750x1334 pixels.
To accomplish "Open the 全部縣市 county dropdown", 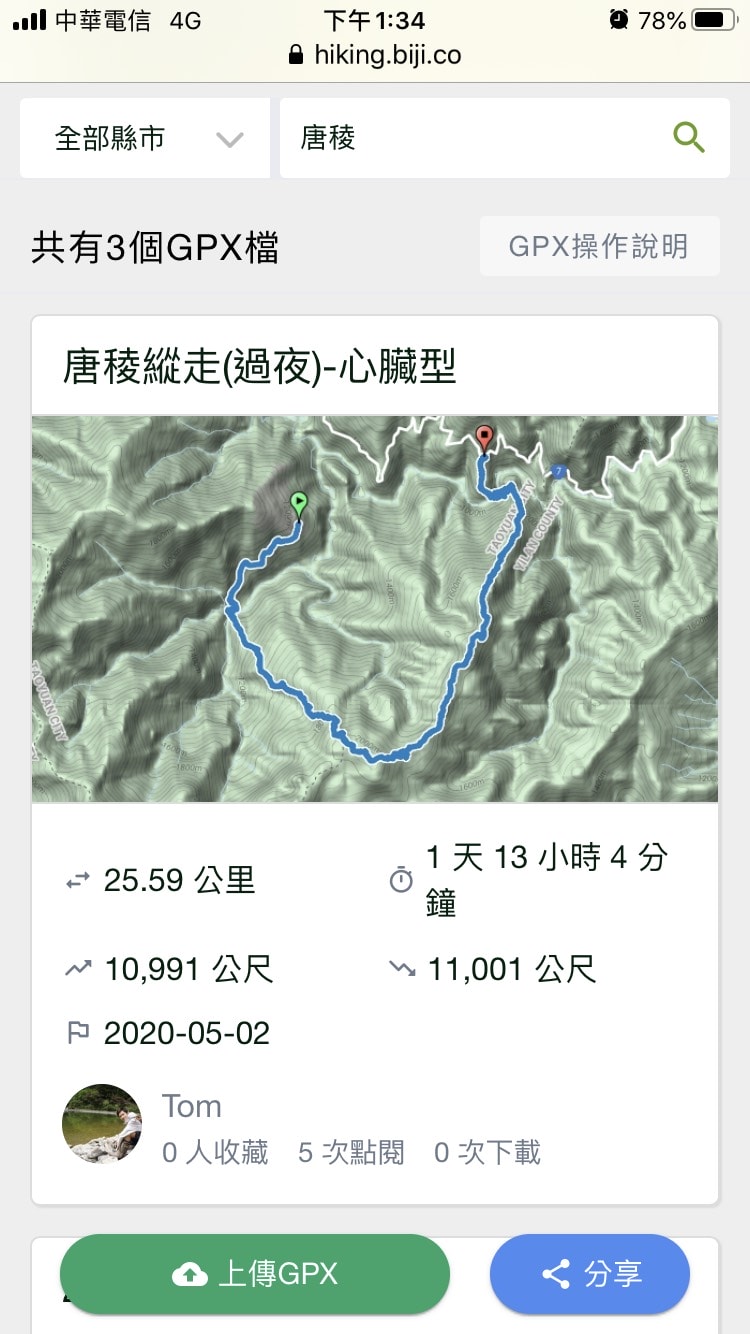I will (x=145, y=138).
